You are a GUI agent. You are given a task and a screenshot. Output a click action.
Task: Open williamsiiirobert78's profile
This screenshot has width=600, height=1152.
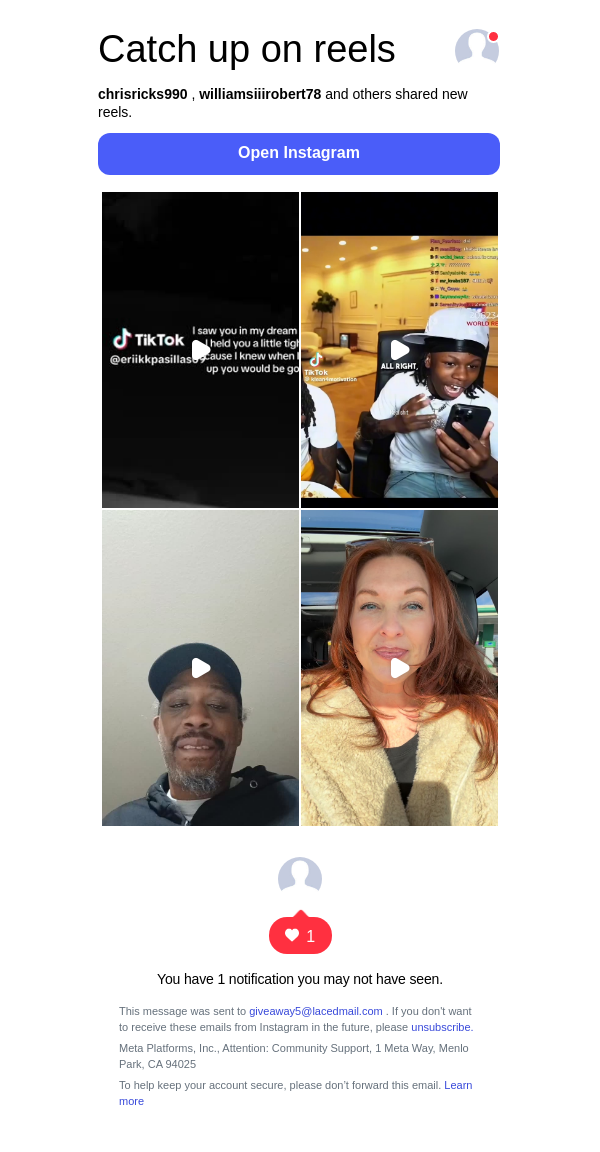pyautogui.click(x=260, y=94)
